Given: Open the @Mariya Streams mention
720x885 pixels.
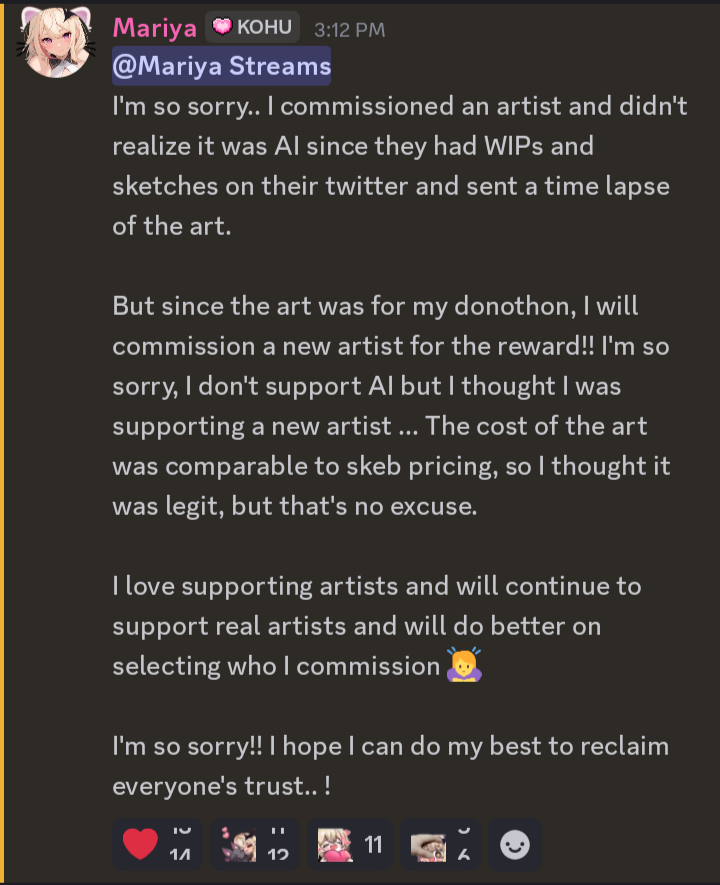Looking at the screenshot, I should click(x=222, y=66).
